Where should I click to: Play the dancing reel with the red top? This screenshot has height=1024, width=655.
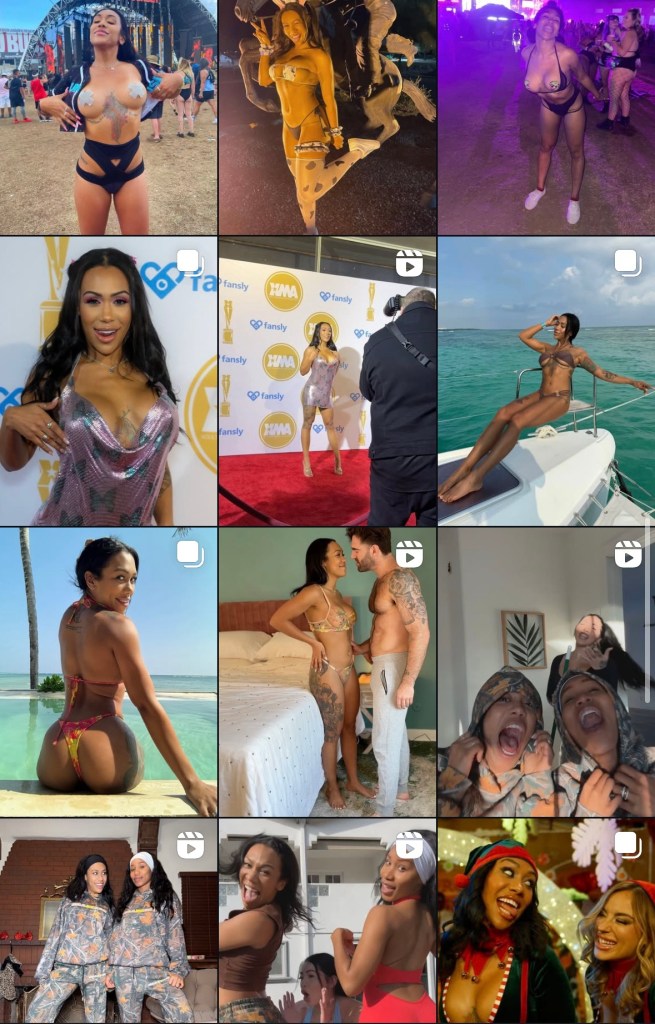coord(327,921)
